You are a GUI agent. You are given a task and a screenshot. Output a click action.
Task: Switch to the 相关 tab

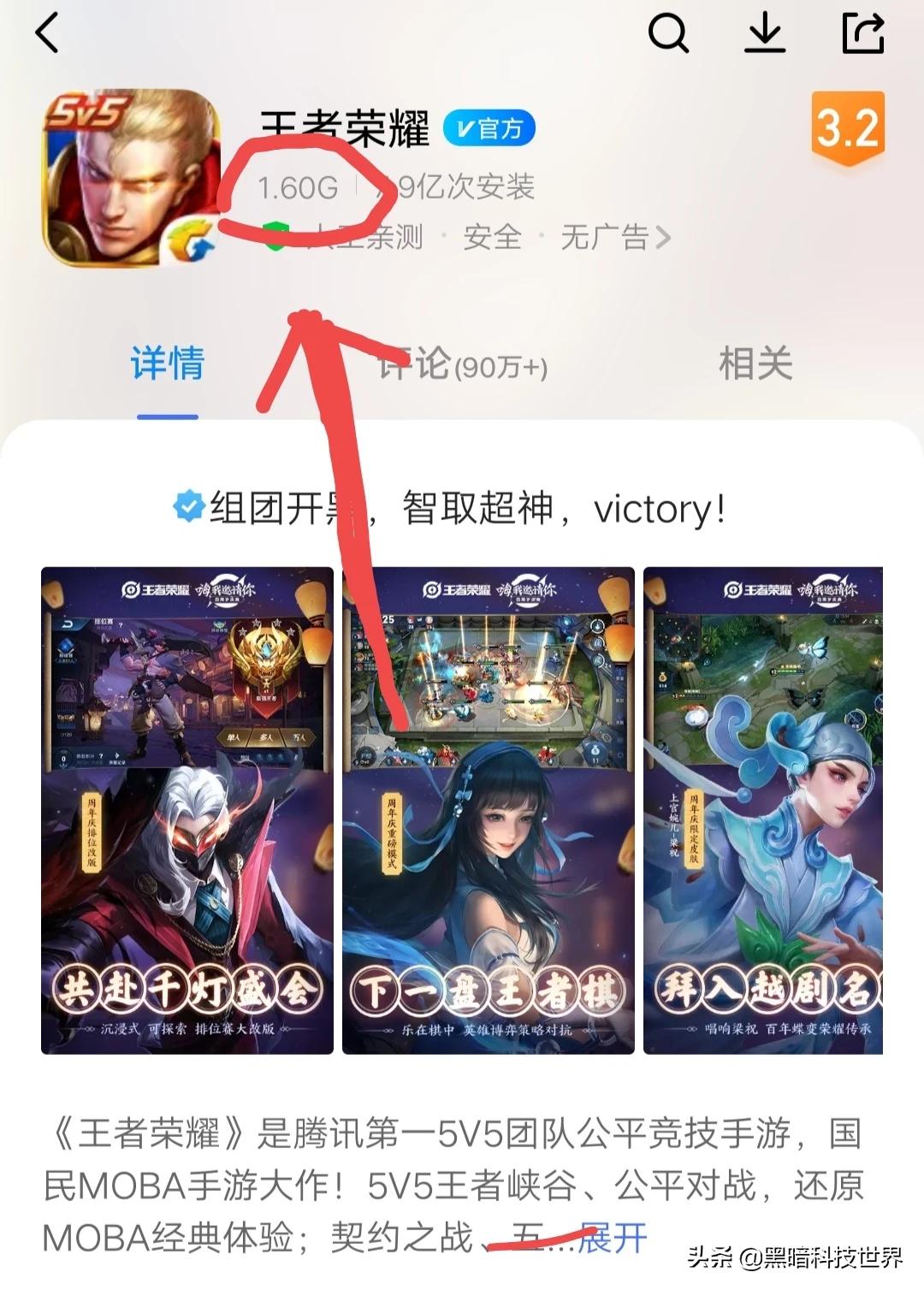755,364
